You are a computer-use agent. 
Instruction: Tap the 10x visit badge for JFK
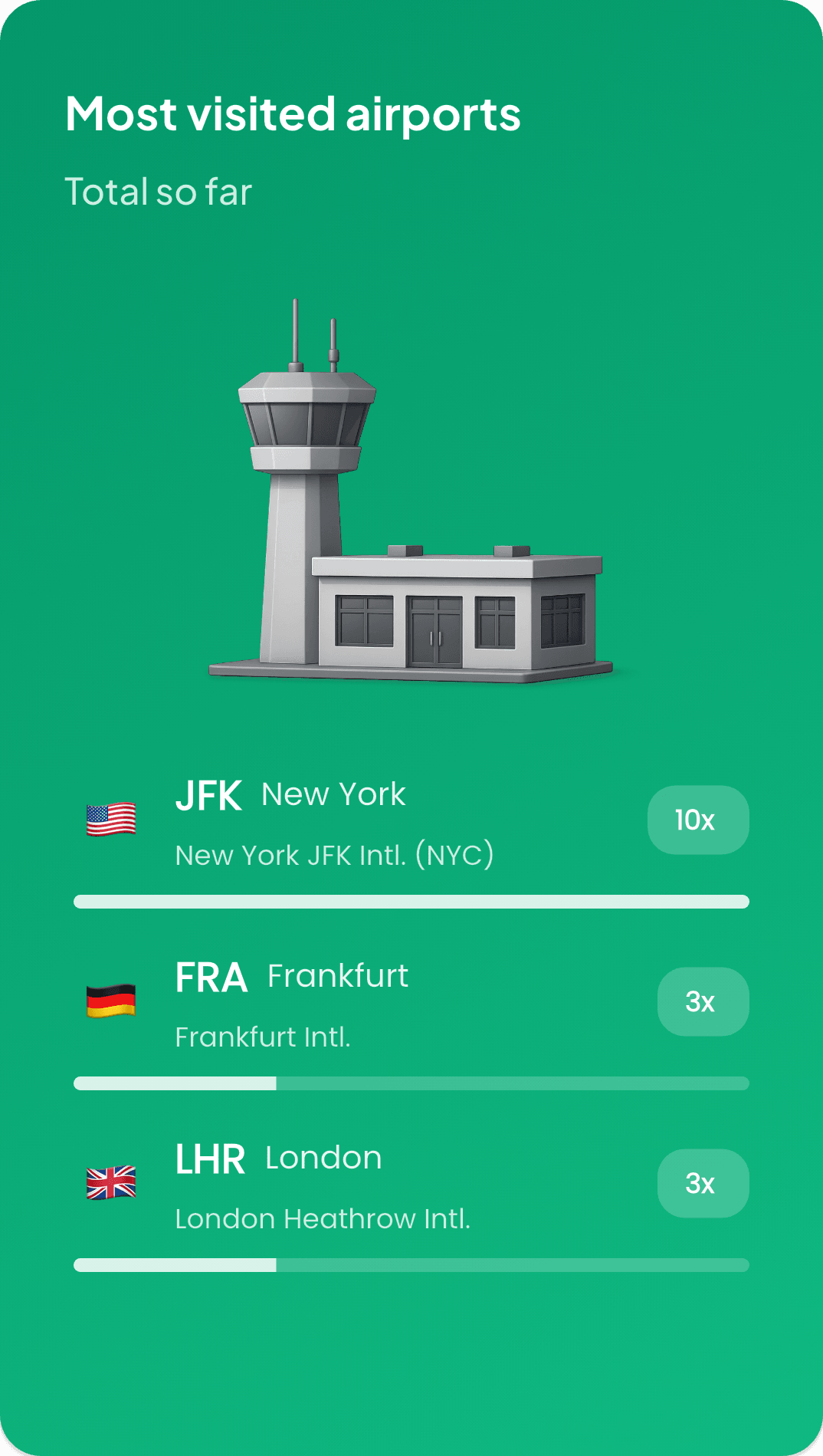point(697,820)
